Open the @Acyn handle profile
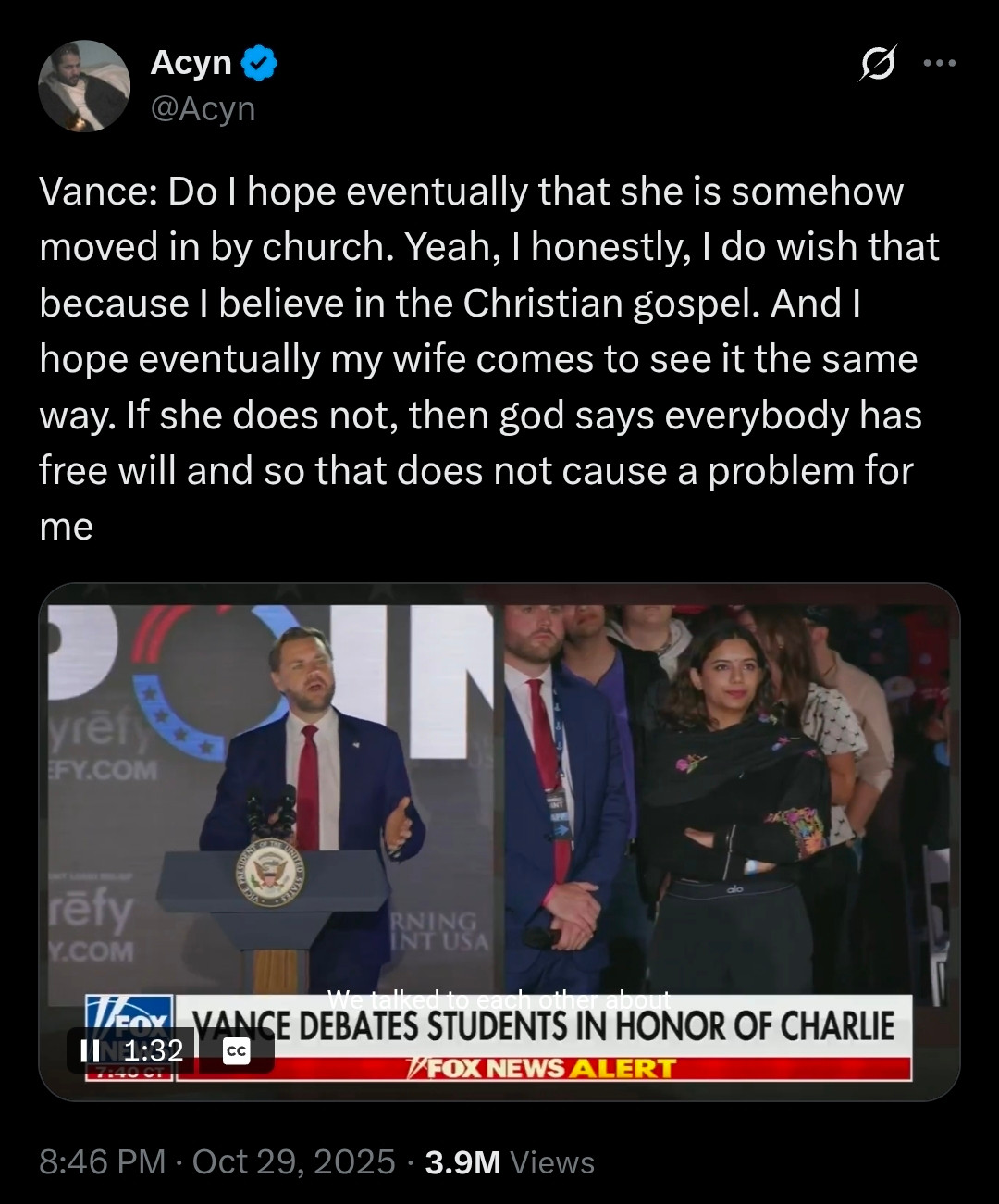Image resolution: width=999 pixels, height=1204 pixels. tap(203, 109)
